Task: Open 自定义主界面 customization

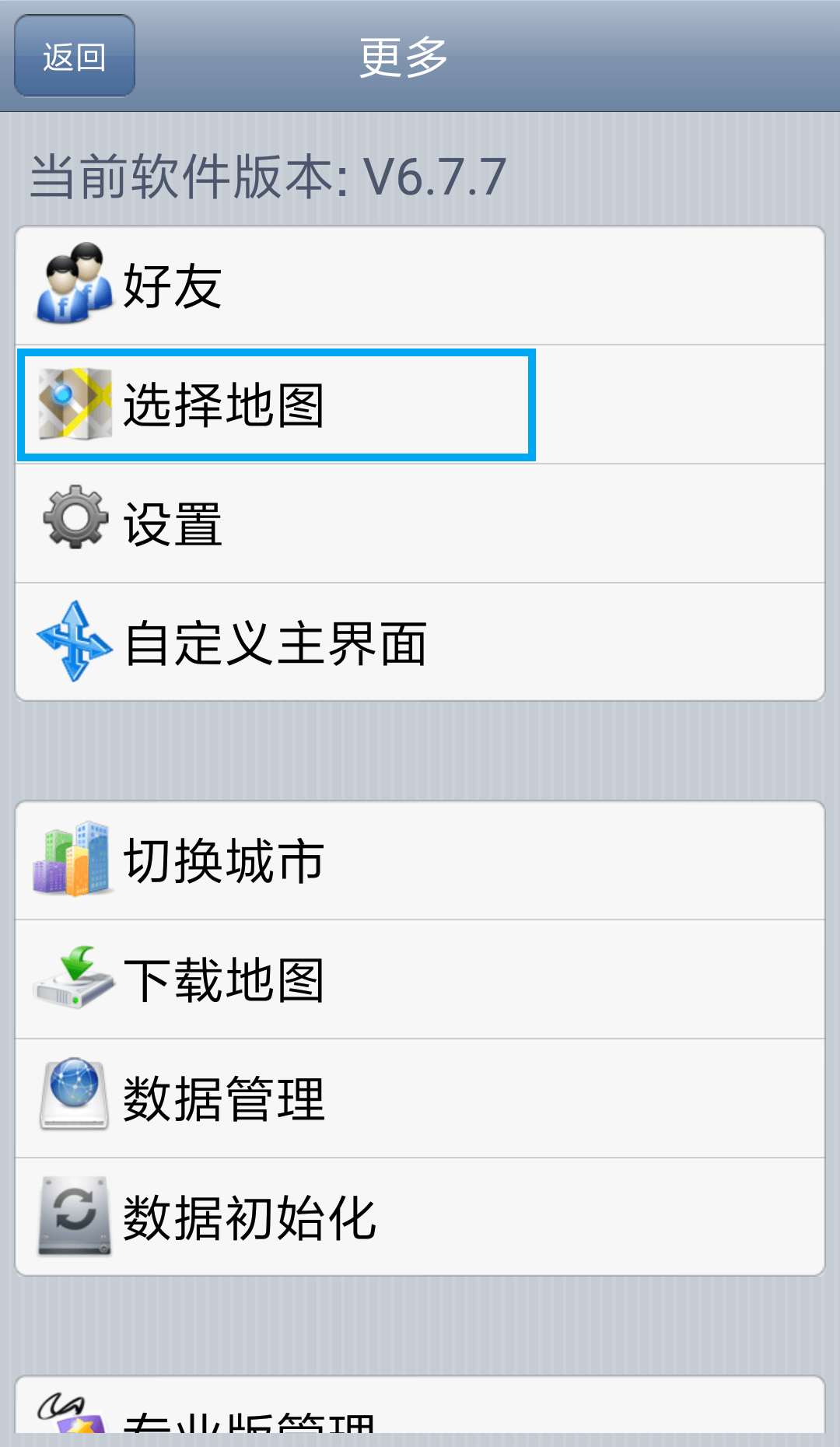Action: click(420, 643)
